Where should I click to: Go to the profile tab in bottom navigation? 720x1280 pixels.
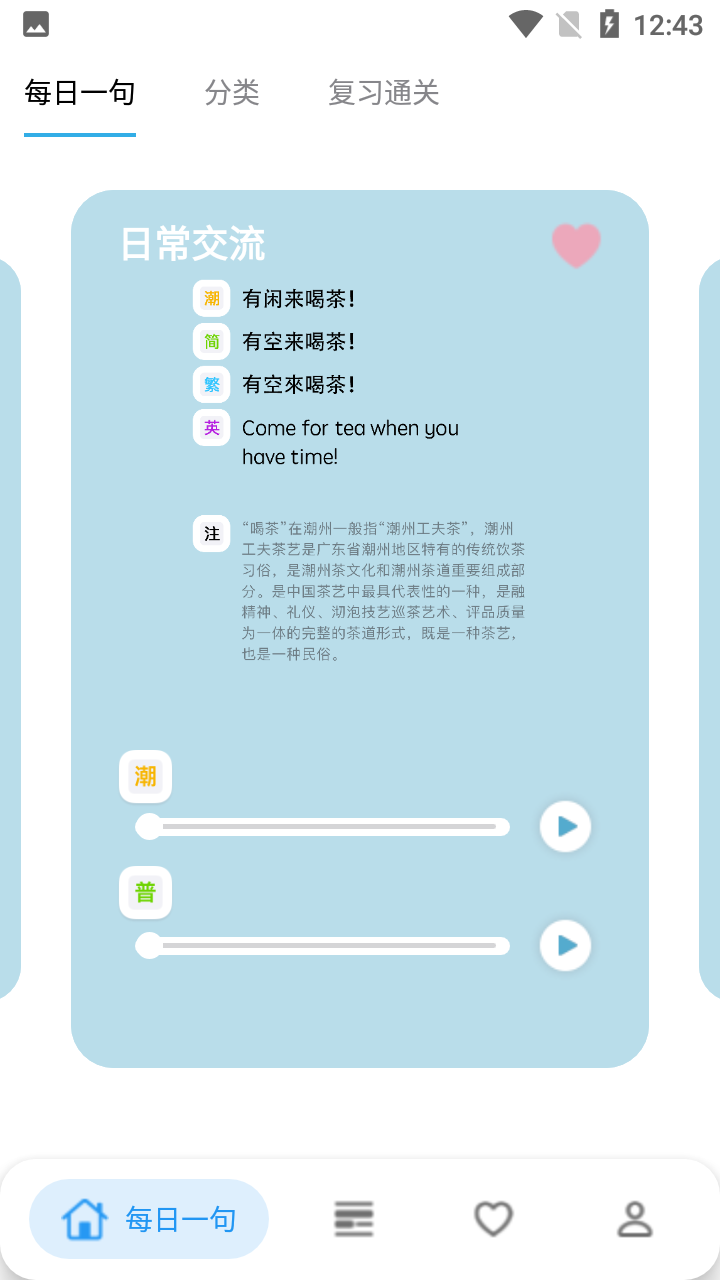click(x=634, y=1219)
